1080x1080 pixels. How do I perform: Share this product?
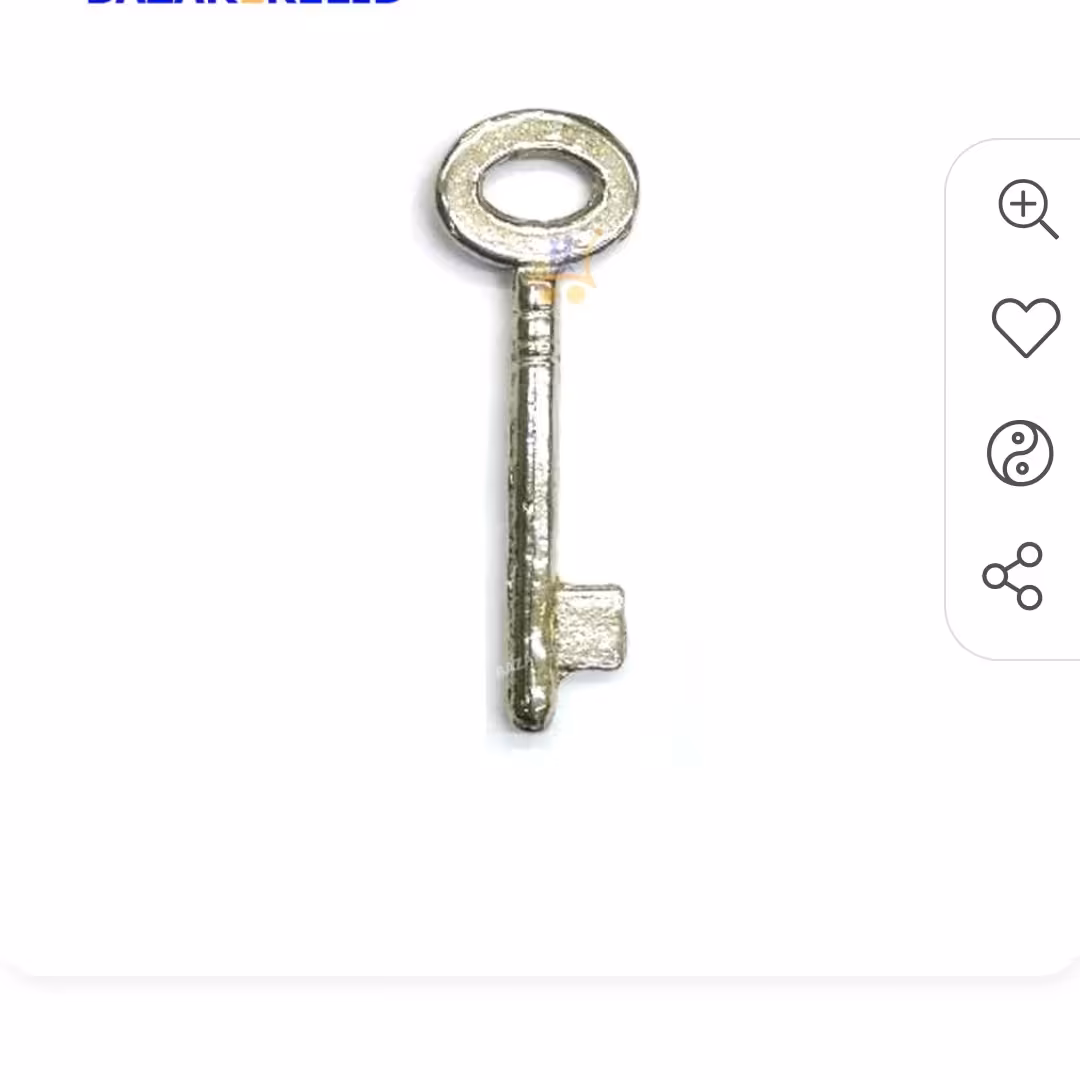tap(1014, 576)
